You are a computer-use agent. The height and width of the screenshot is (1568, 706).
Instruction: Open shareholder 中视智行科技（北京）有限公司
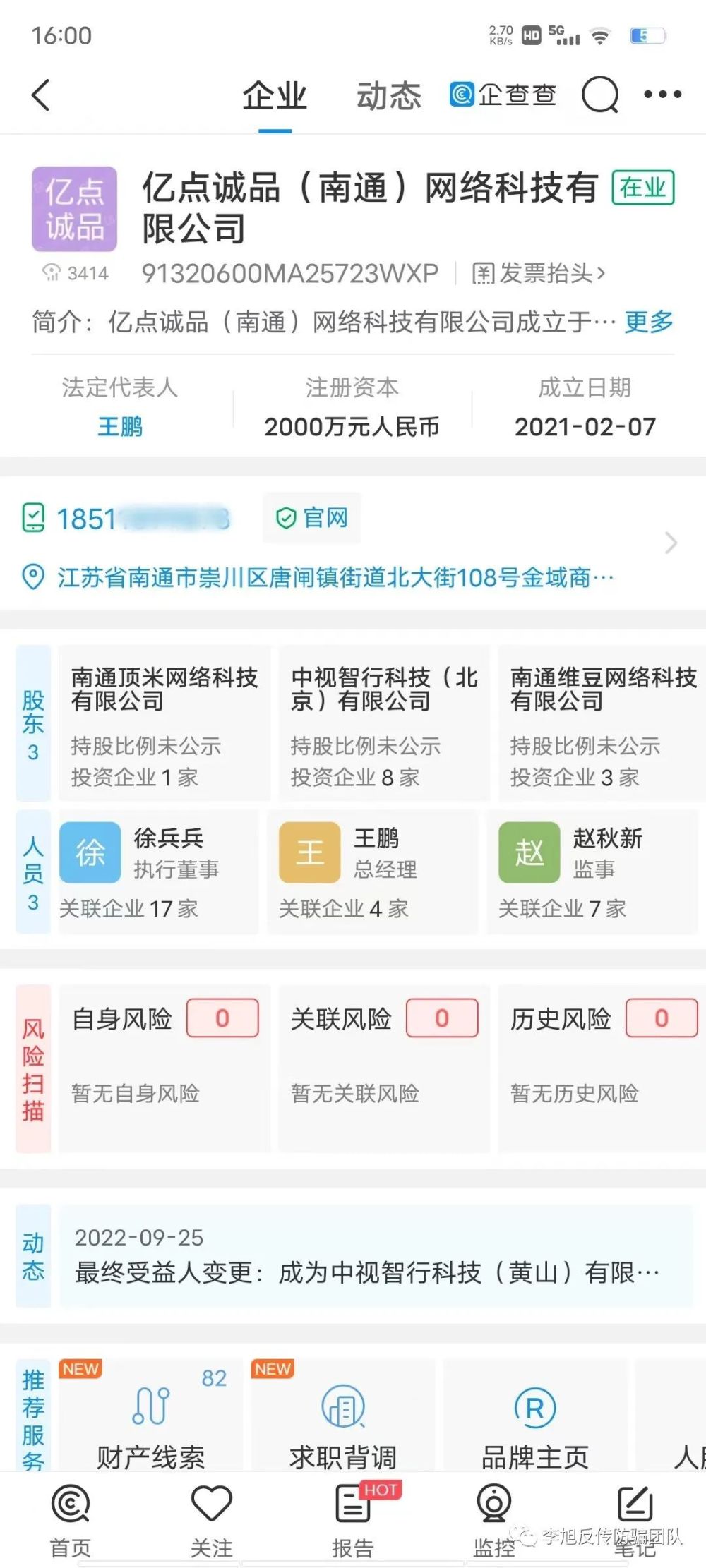[x=383, y=723]
